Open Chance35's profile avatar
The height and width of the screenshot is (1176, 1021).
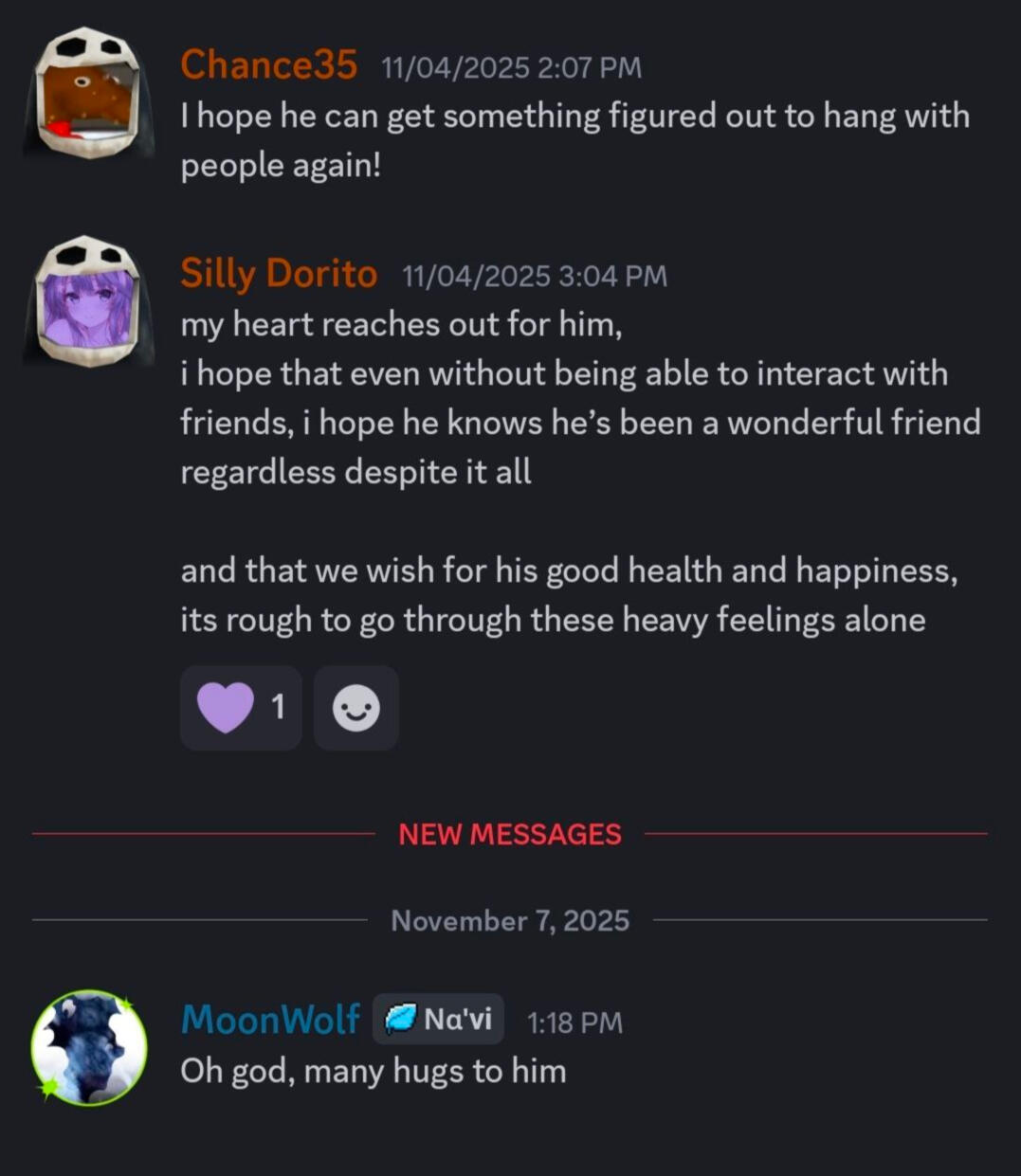click(90, 93)
